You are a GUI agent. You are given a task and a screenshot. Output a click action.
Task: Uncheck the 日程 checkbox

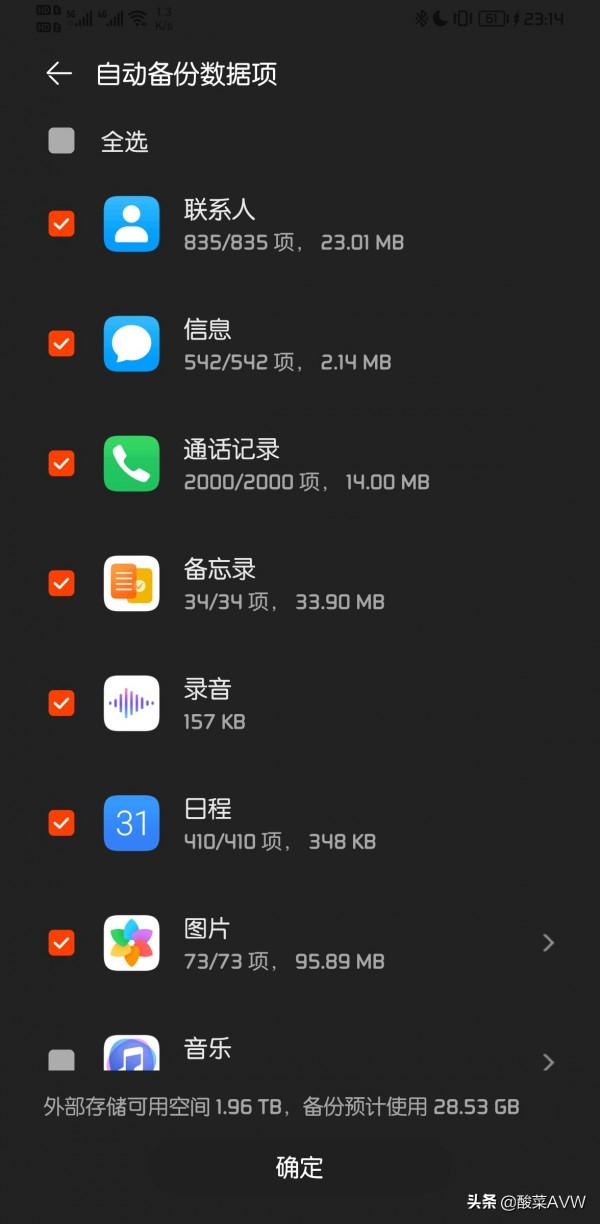click(62, 823)
